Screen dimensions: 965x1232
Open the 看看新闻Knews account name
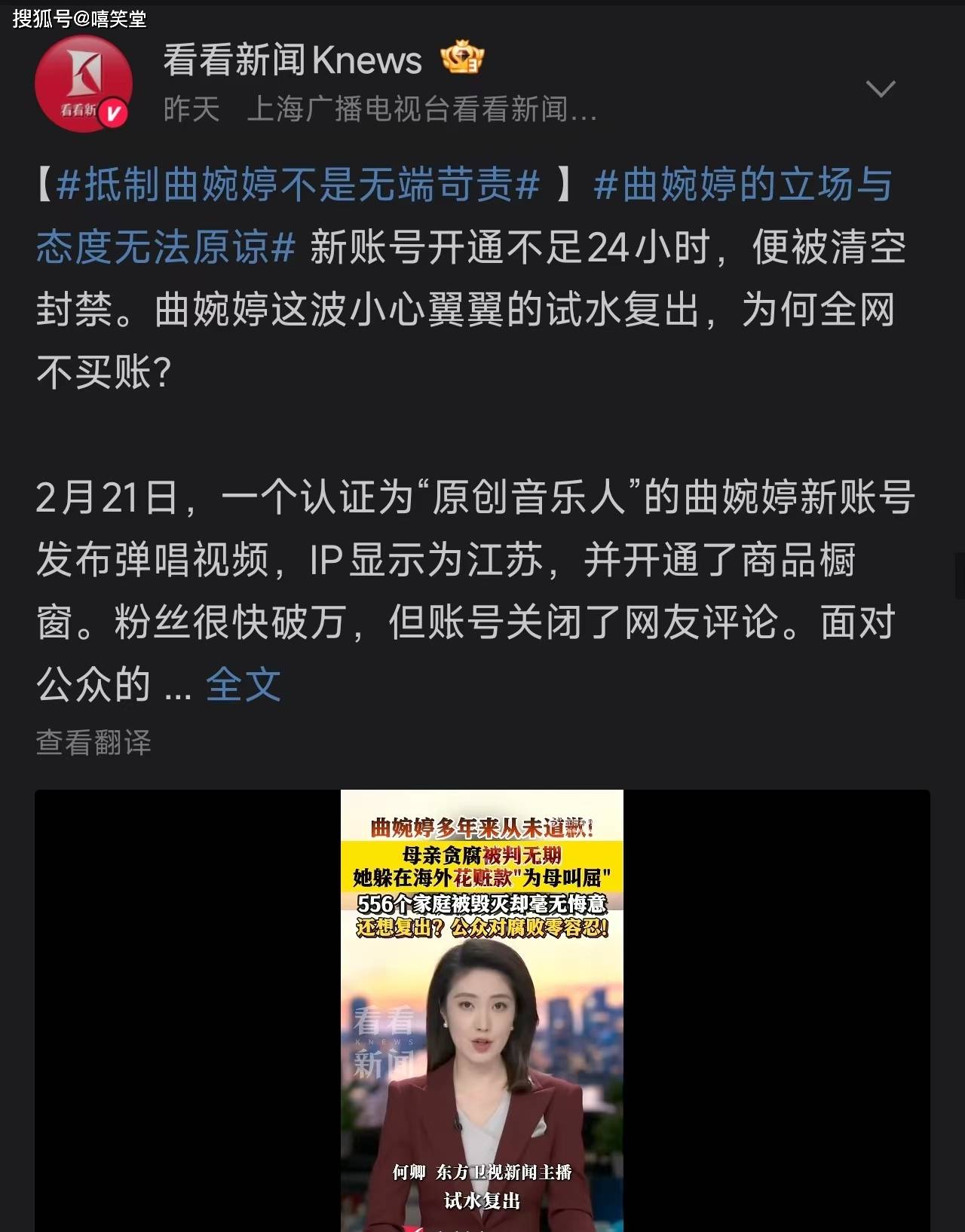point(293,60)
